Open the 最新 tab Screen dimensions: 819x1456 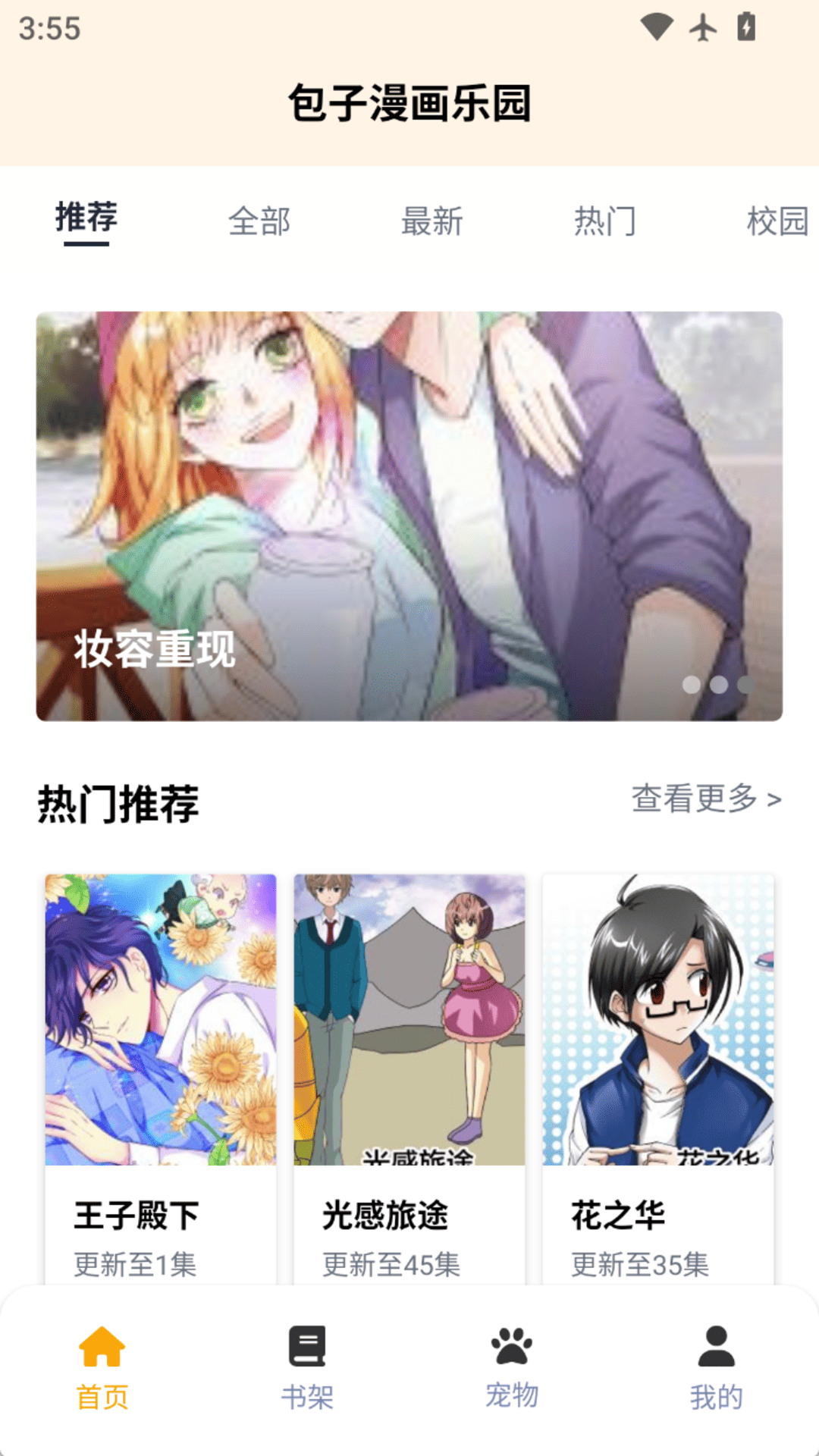432,221
